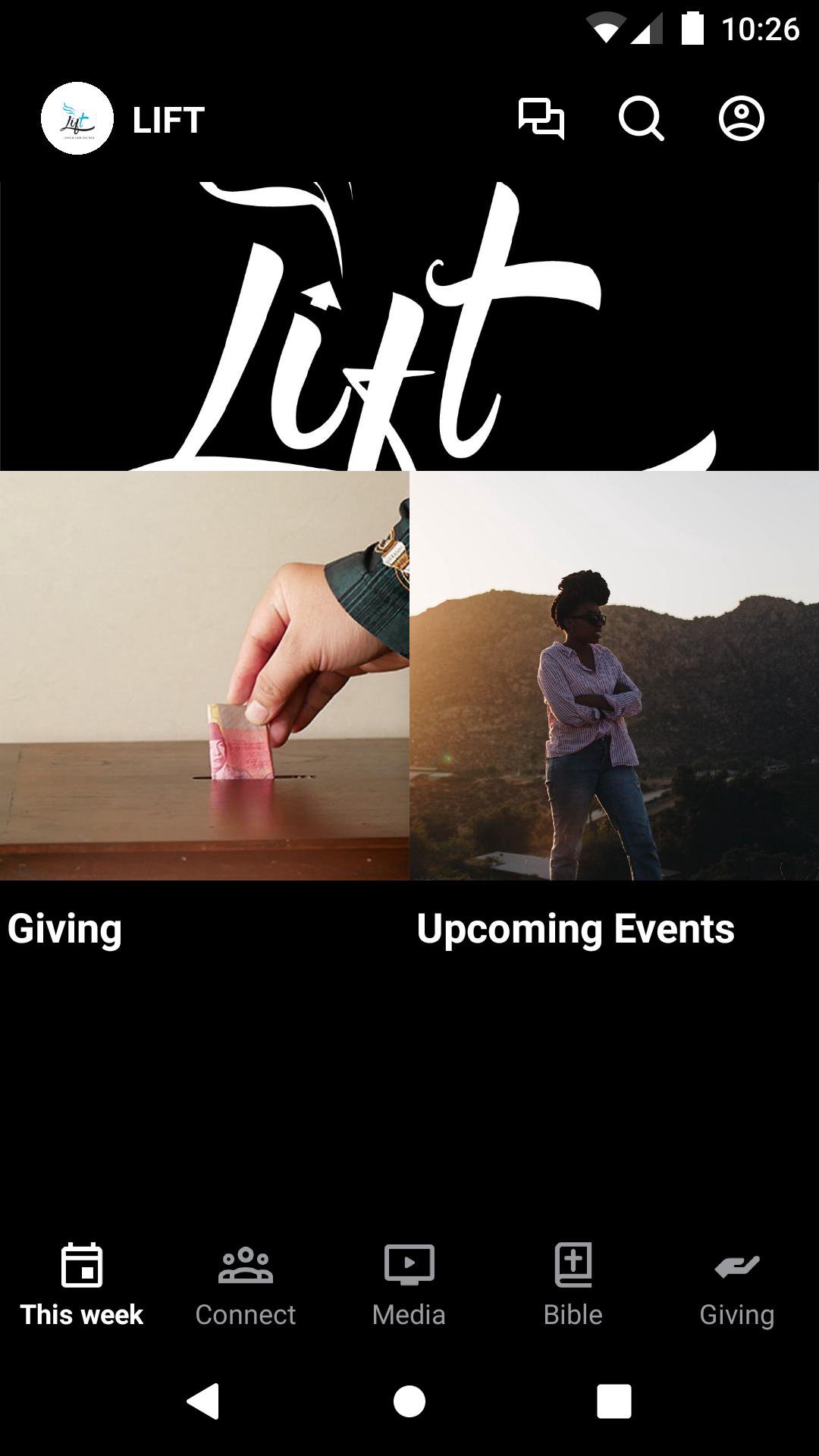
Task: Open the user profile icon
Action: coord(741,119)
